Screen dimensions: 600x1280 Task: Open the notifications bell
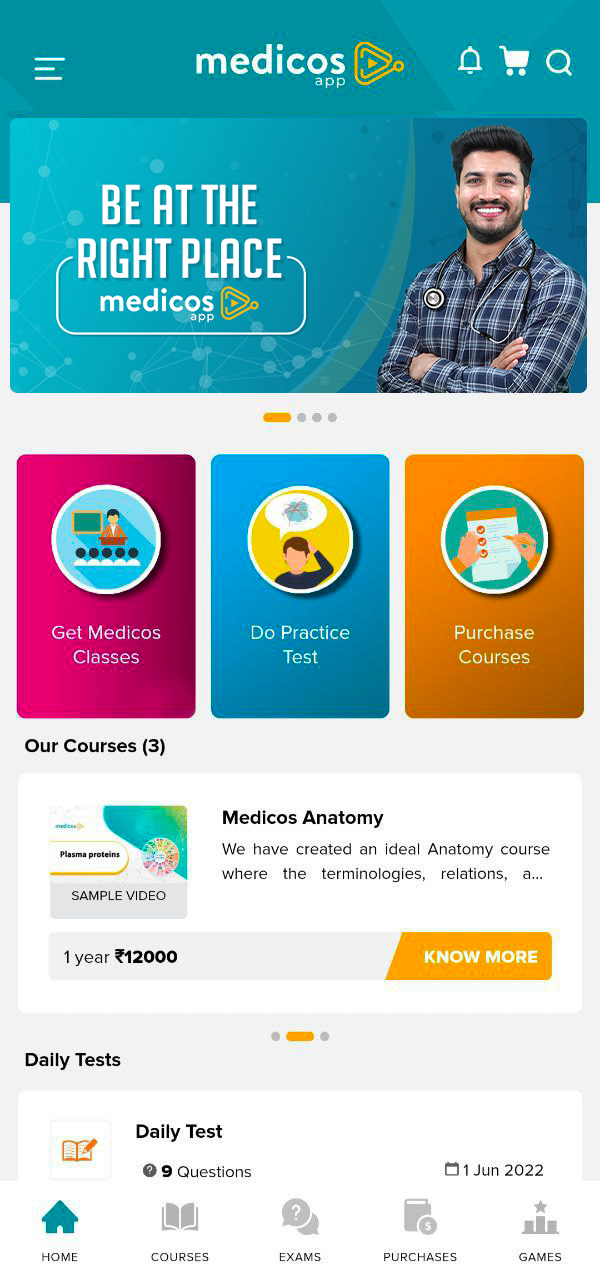(x=469, y=62)
